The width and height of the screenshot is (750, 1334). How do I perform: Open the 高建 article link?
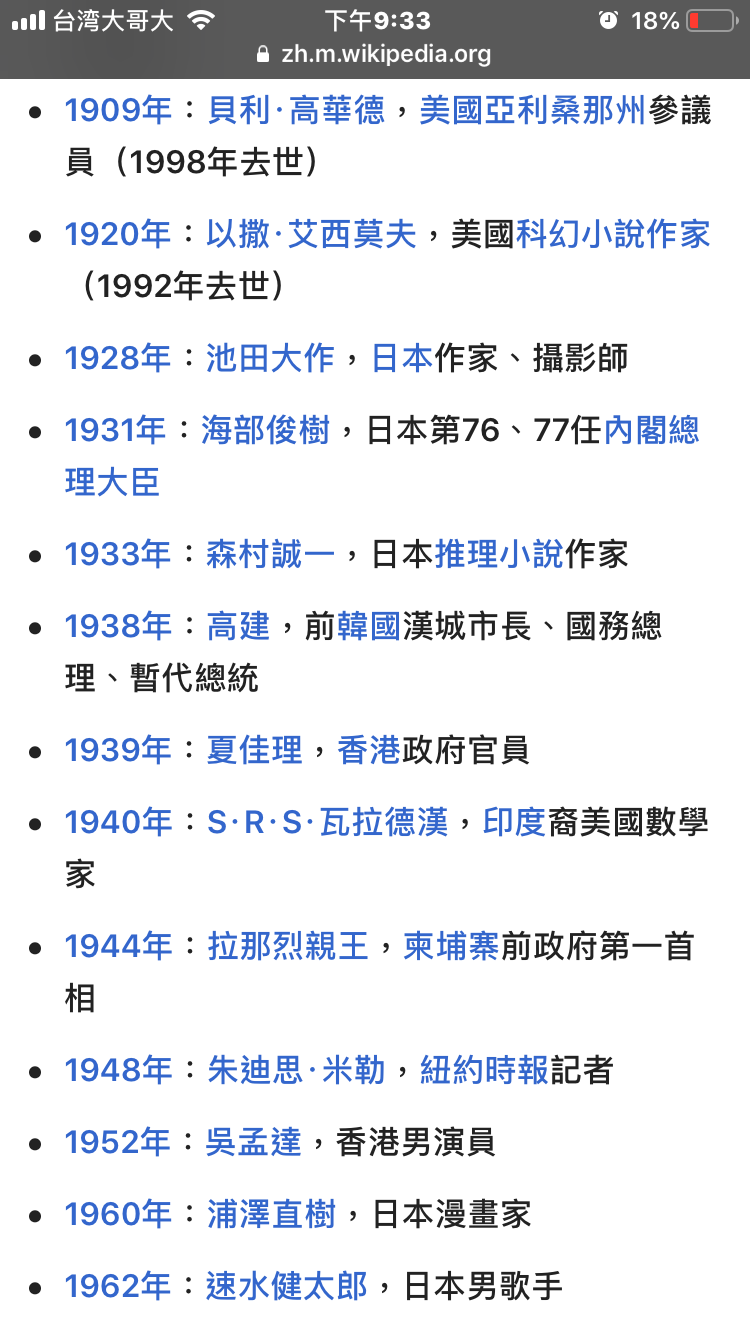point(238,626)
